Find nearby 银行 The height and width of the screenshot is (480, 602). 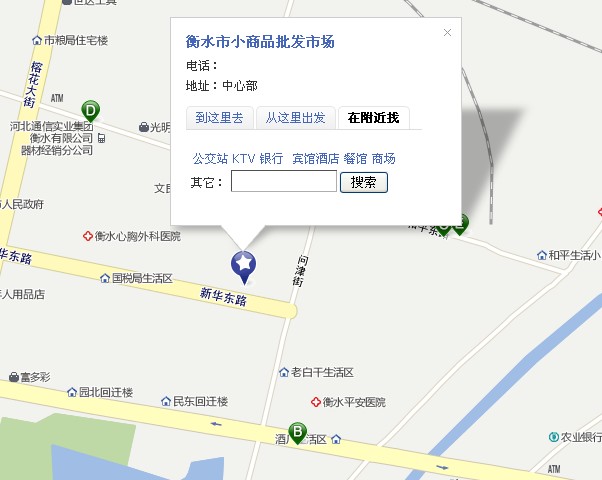(271, 159)
